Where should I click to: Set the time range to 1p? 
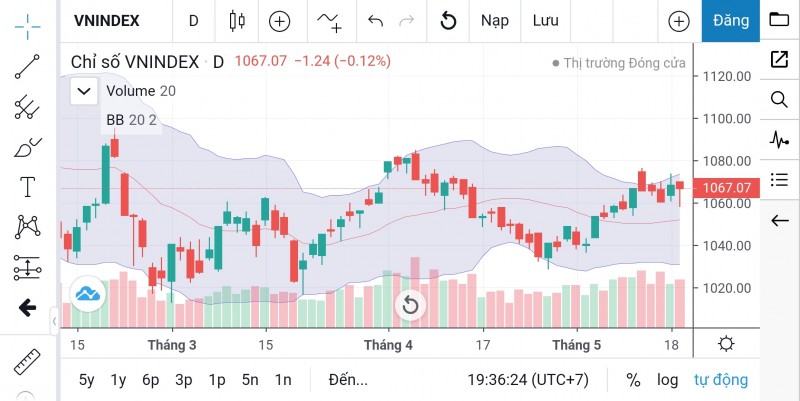coord(217,380)
